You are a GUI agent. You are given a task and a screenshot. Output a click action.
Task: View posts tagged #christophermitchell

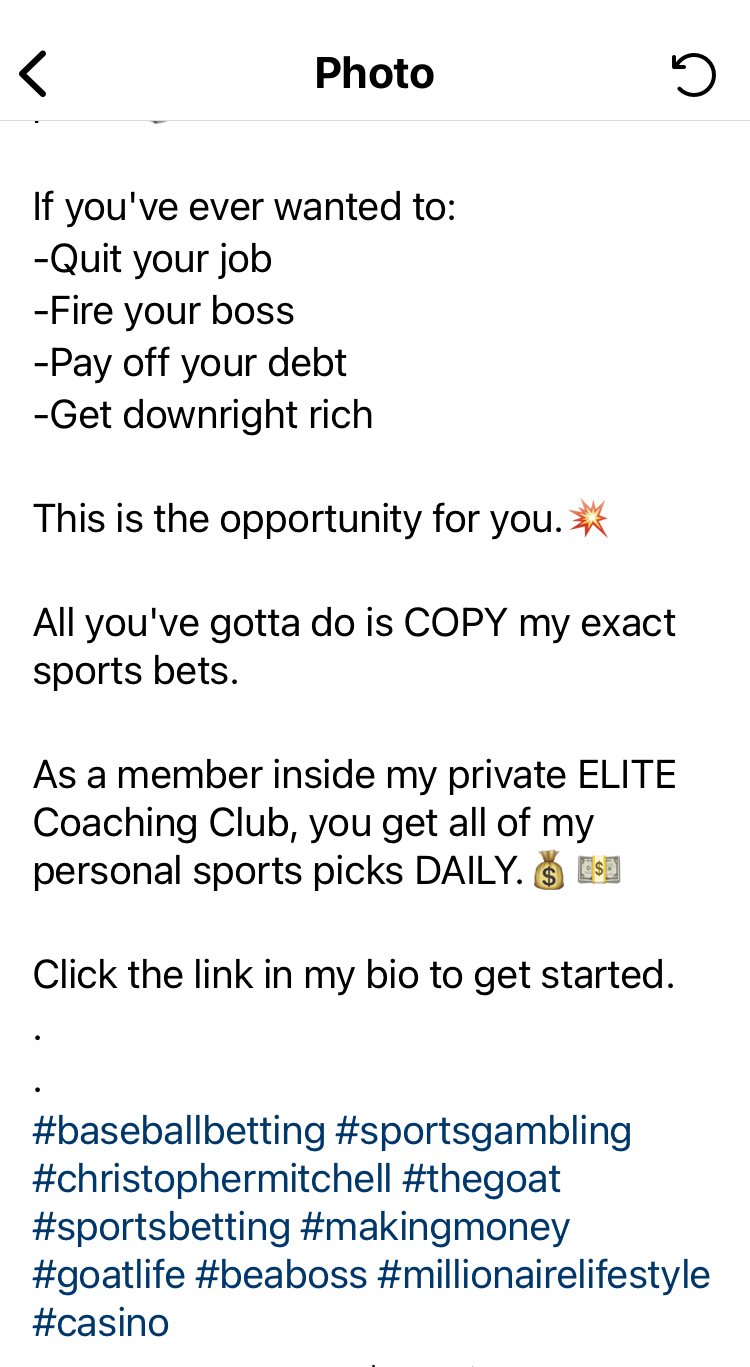click(x=212, y=1179)
